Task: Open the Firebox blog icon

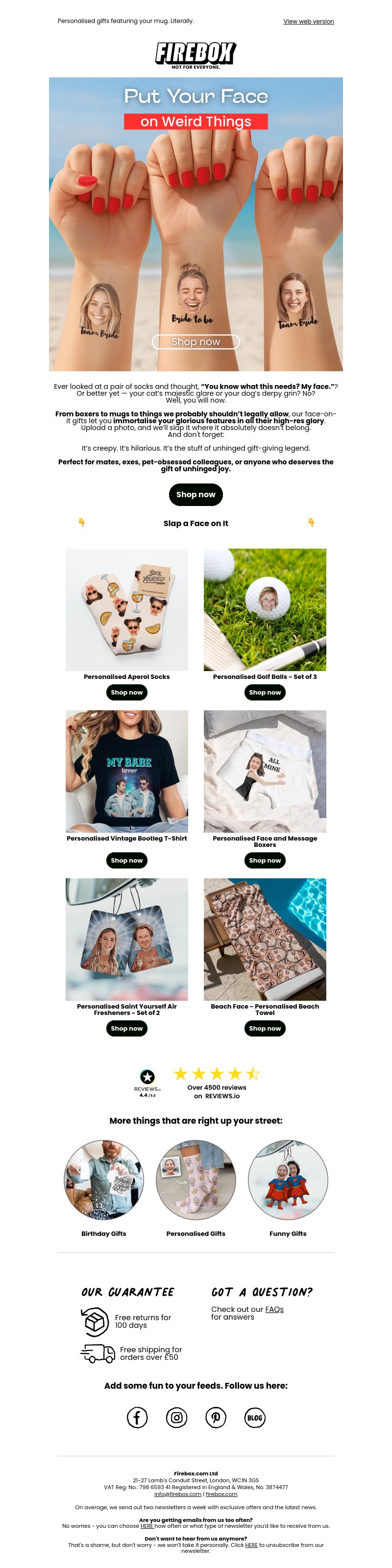Action: 254,1418
